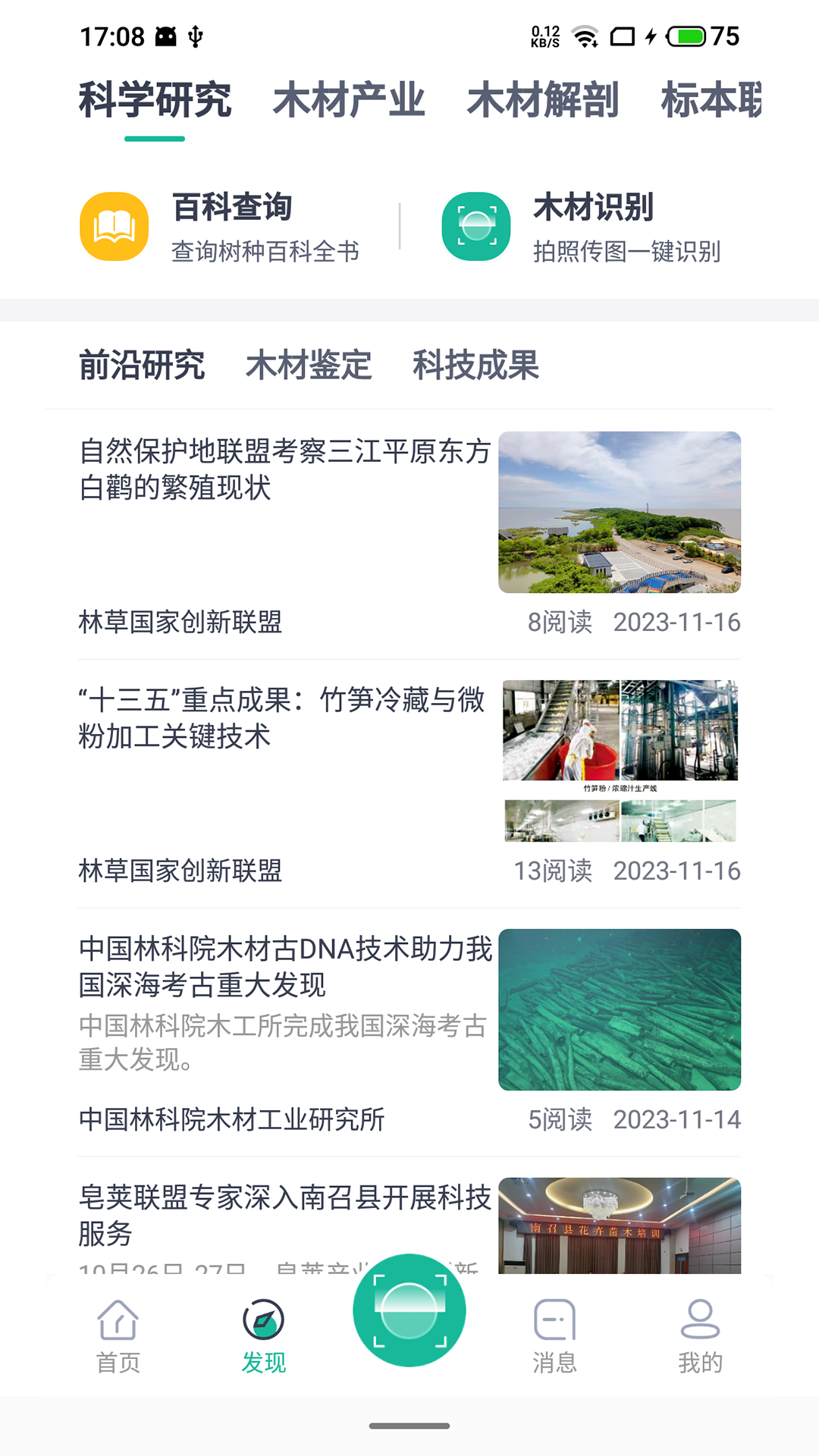Image resolution: width=819 pixels, height=1456 pixels.
Task: Switch to the 科技成果 sub-tab
Action: click(x=475, y=366)
